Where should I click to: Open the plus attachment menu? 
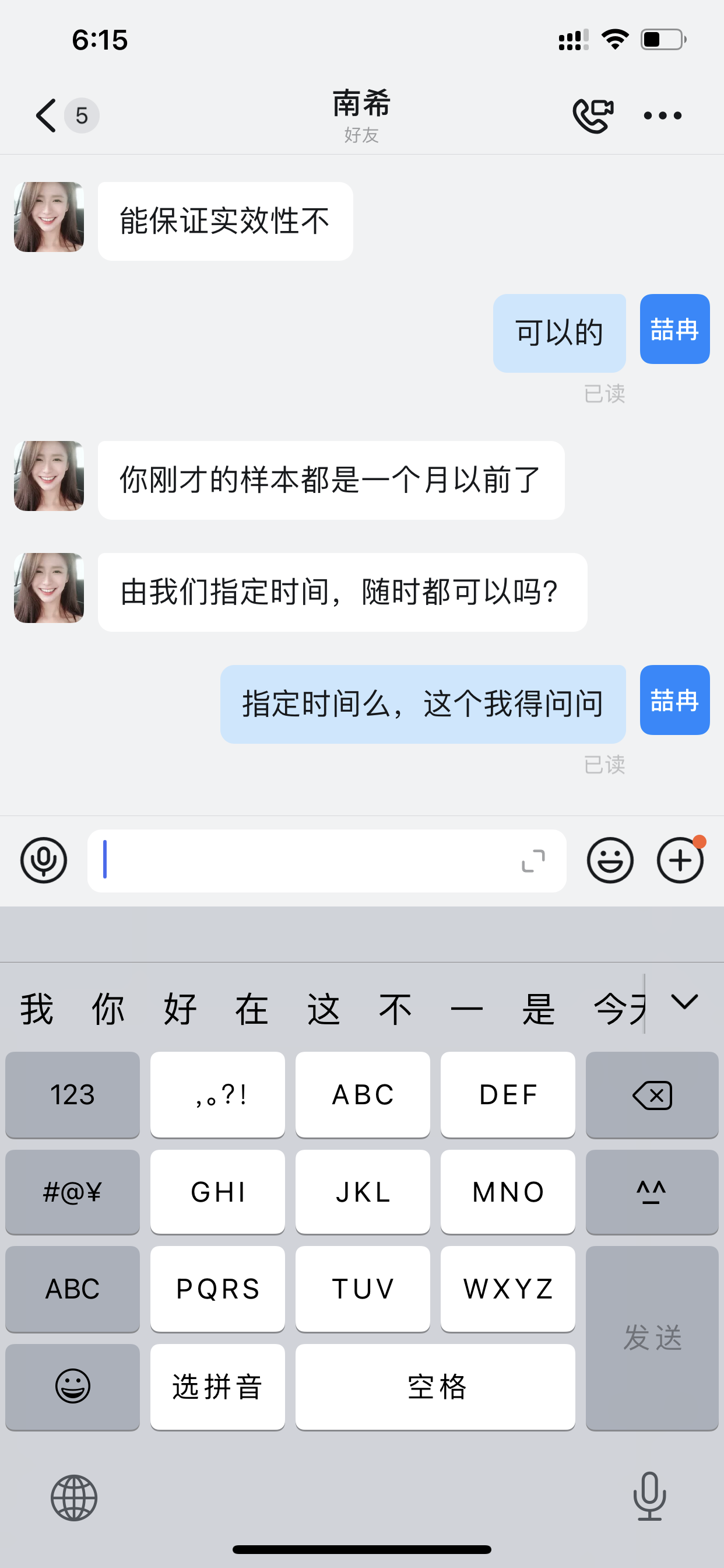(680, 860)
